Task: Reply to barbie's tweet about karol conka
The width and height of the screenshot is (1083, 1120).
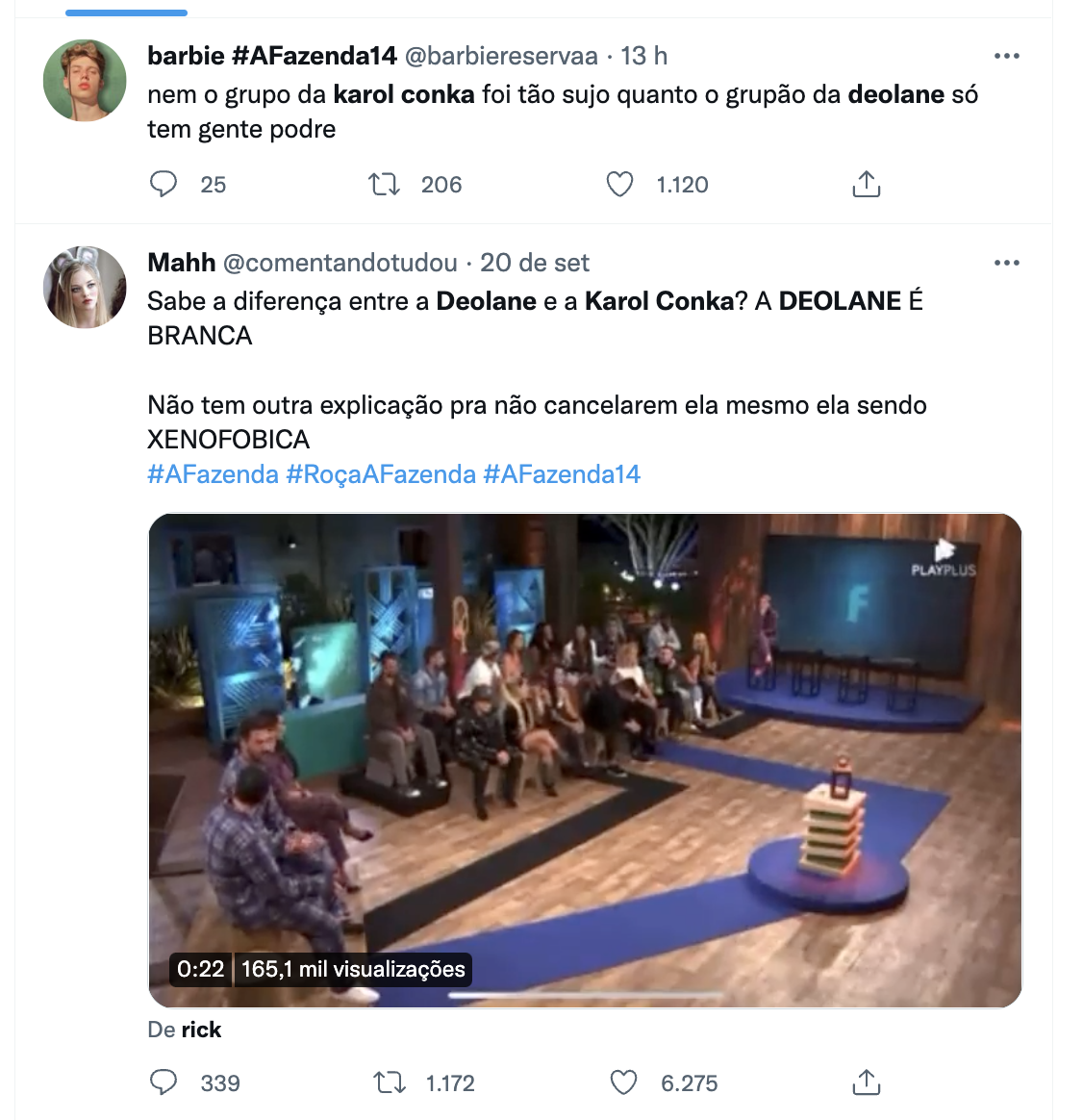Action: click(x=164, y=184)
